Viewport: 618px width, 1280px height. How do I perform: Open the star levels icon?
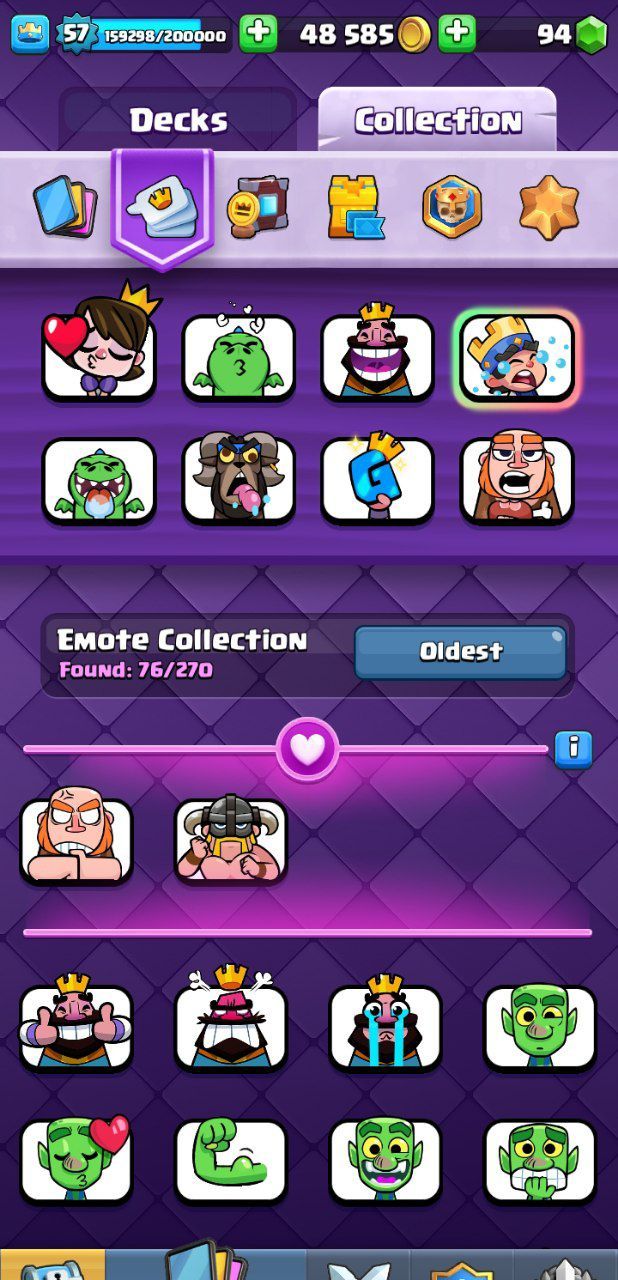[x=548, y=206]
